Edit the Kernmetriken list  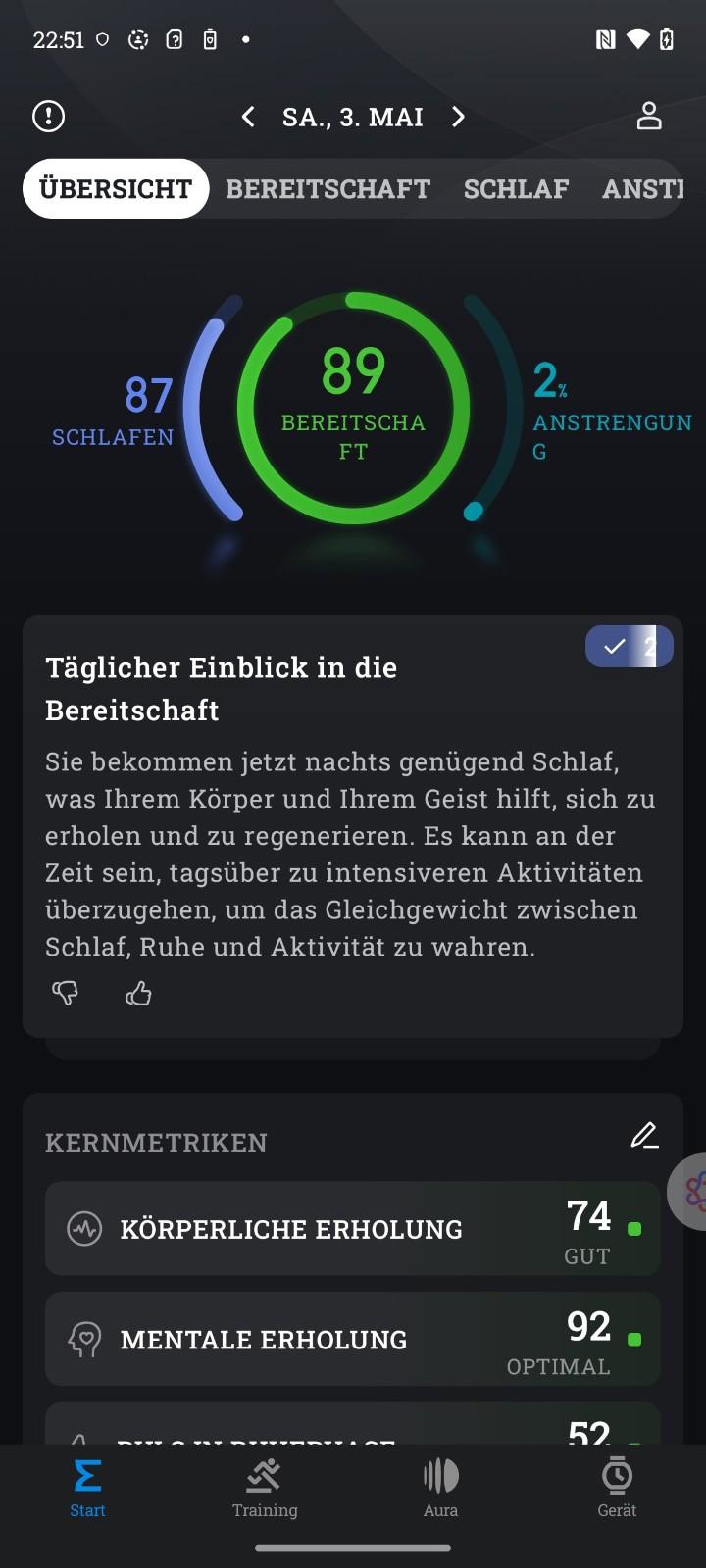(644, 1137)
